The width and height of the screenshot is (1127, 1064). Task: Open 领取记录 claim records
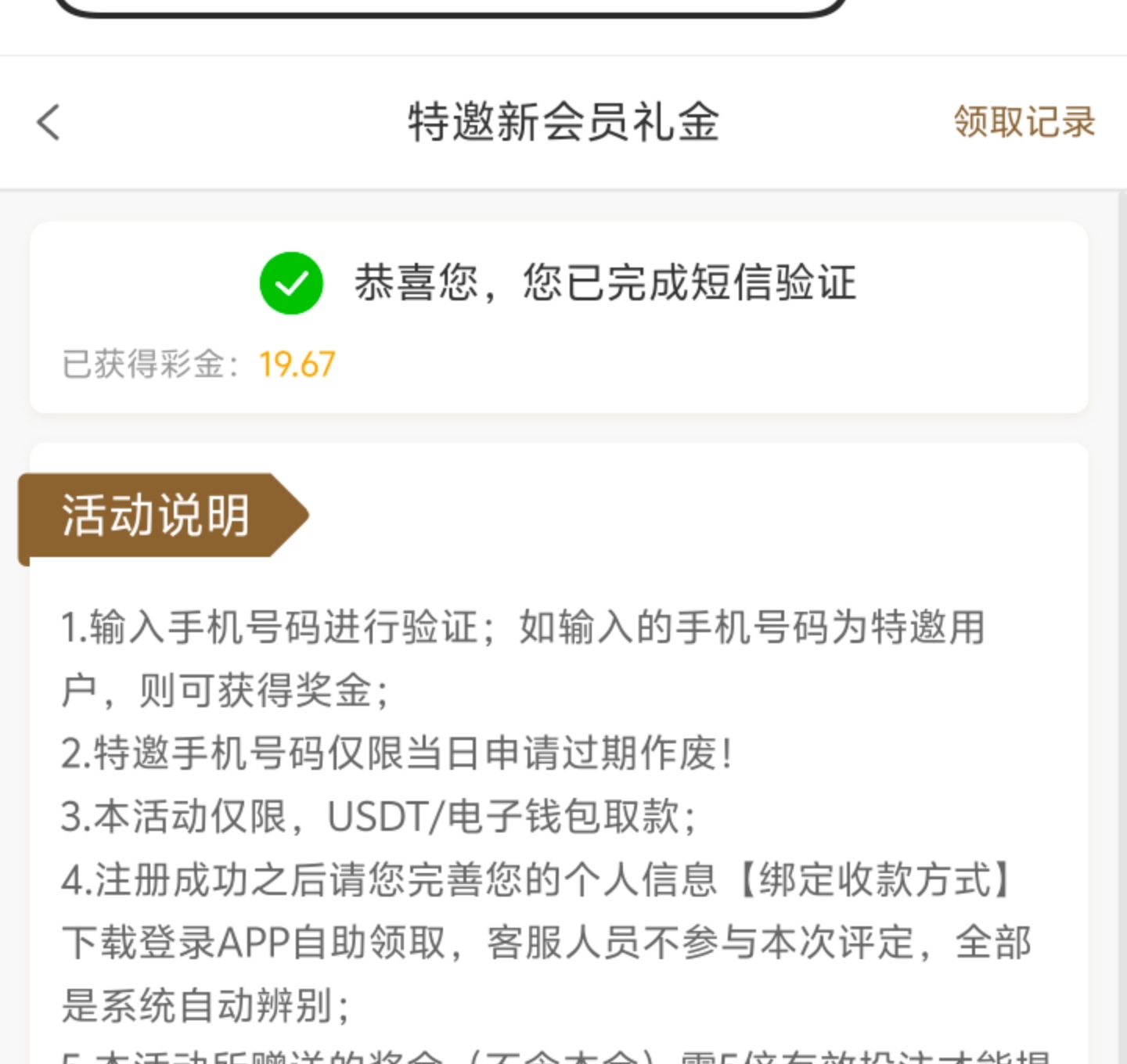pyautogui.click(x=1024, y=122)
